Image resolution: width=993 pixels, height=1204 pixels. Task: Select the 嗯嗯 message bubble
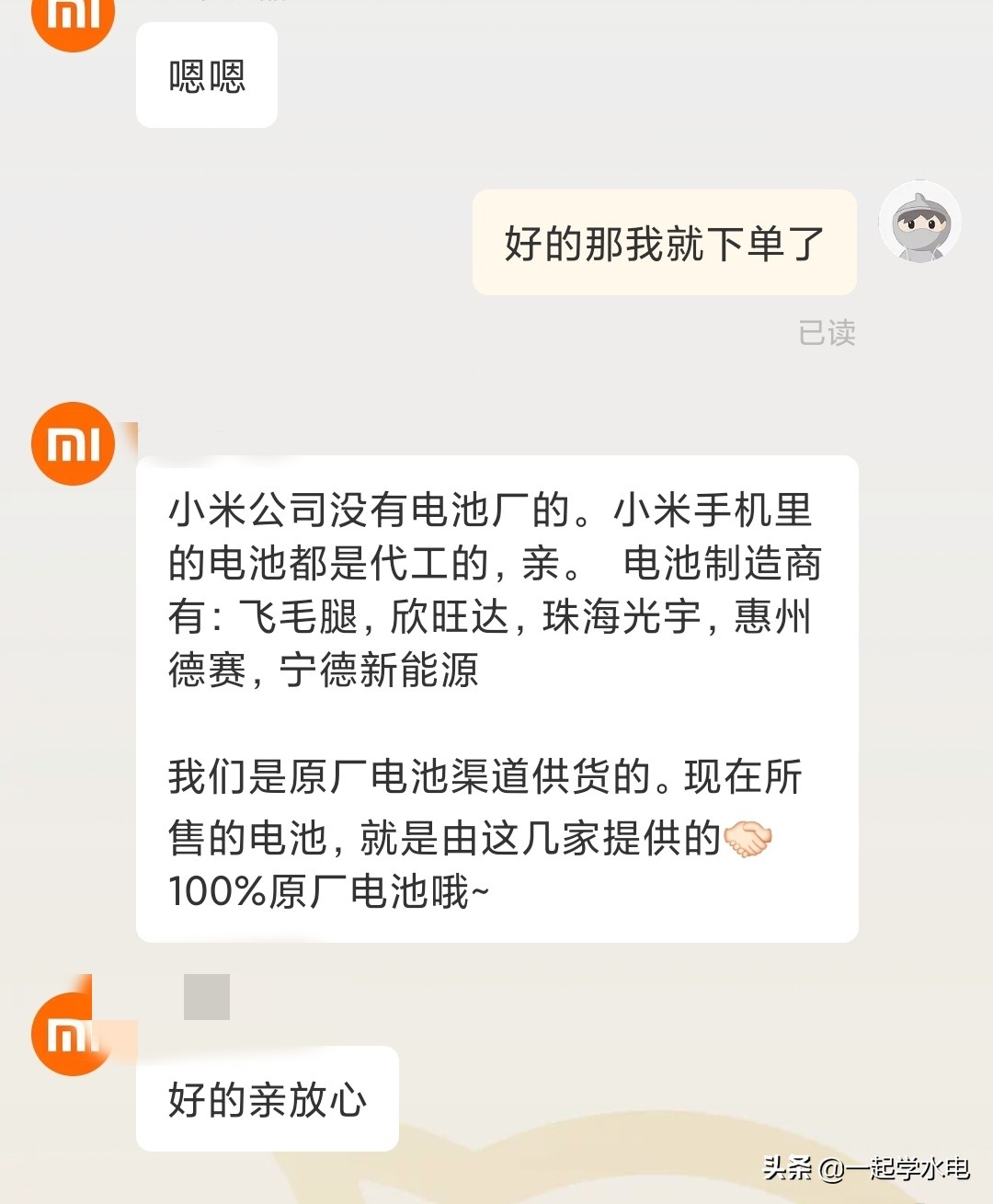[205, 76]
